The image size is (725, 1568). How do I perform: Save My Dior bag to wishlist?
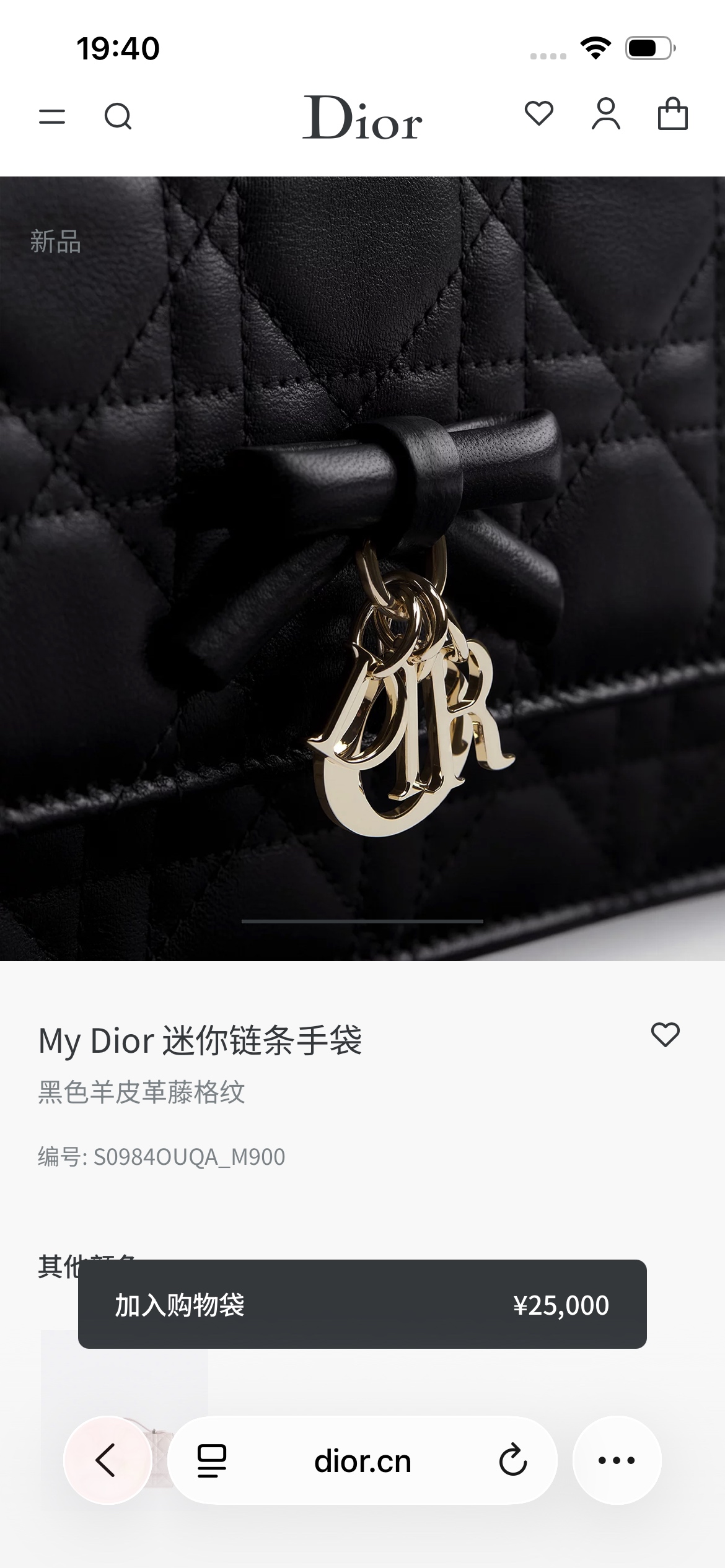tap(666, 1034)
